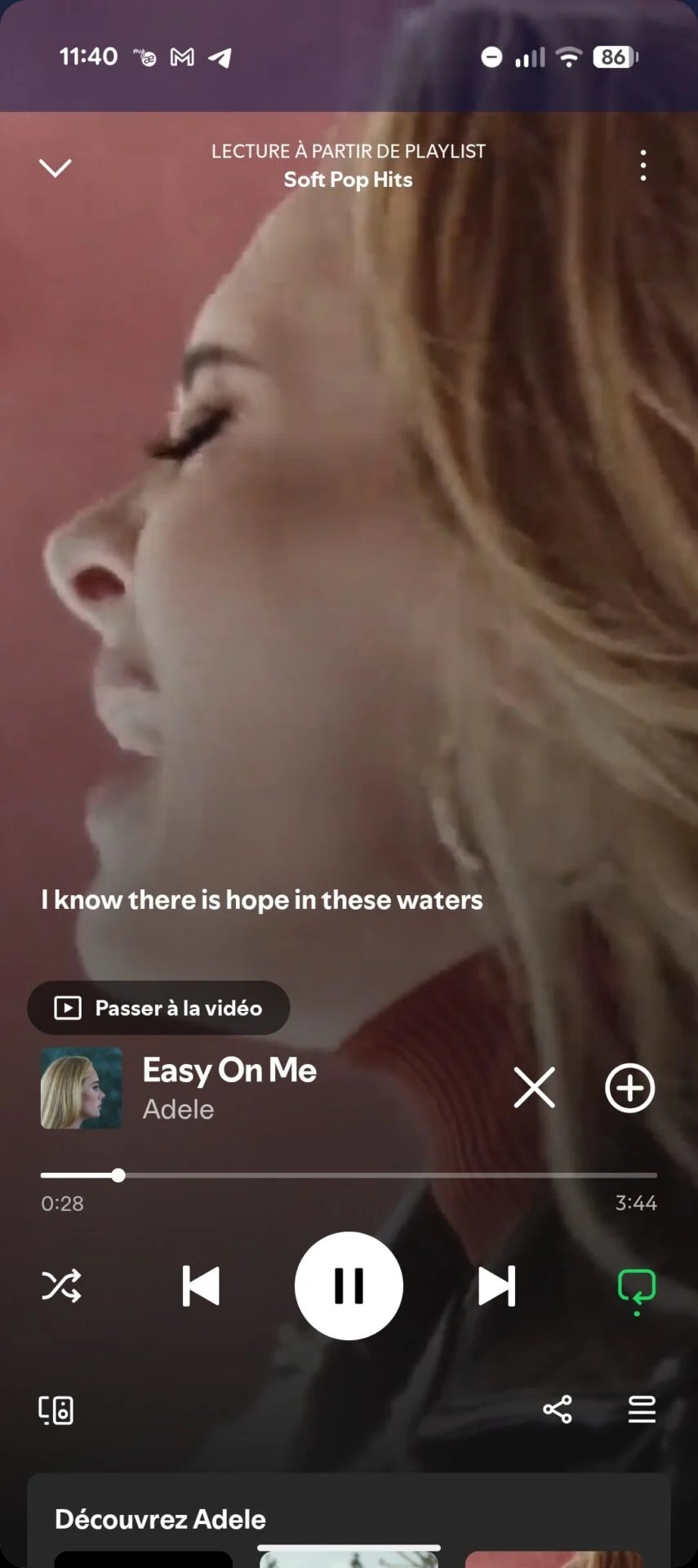Open lyrics line about hope in waters
This screenshot has width=698, height=1568.
click(x=262, y=900)
